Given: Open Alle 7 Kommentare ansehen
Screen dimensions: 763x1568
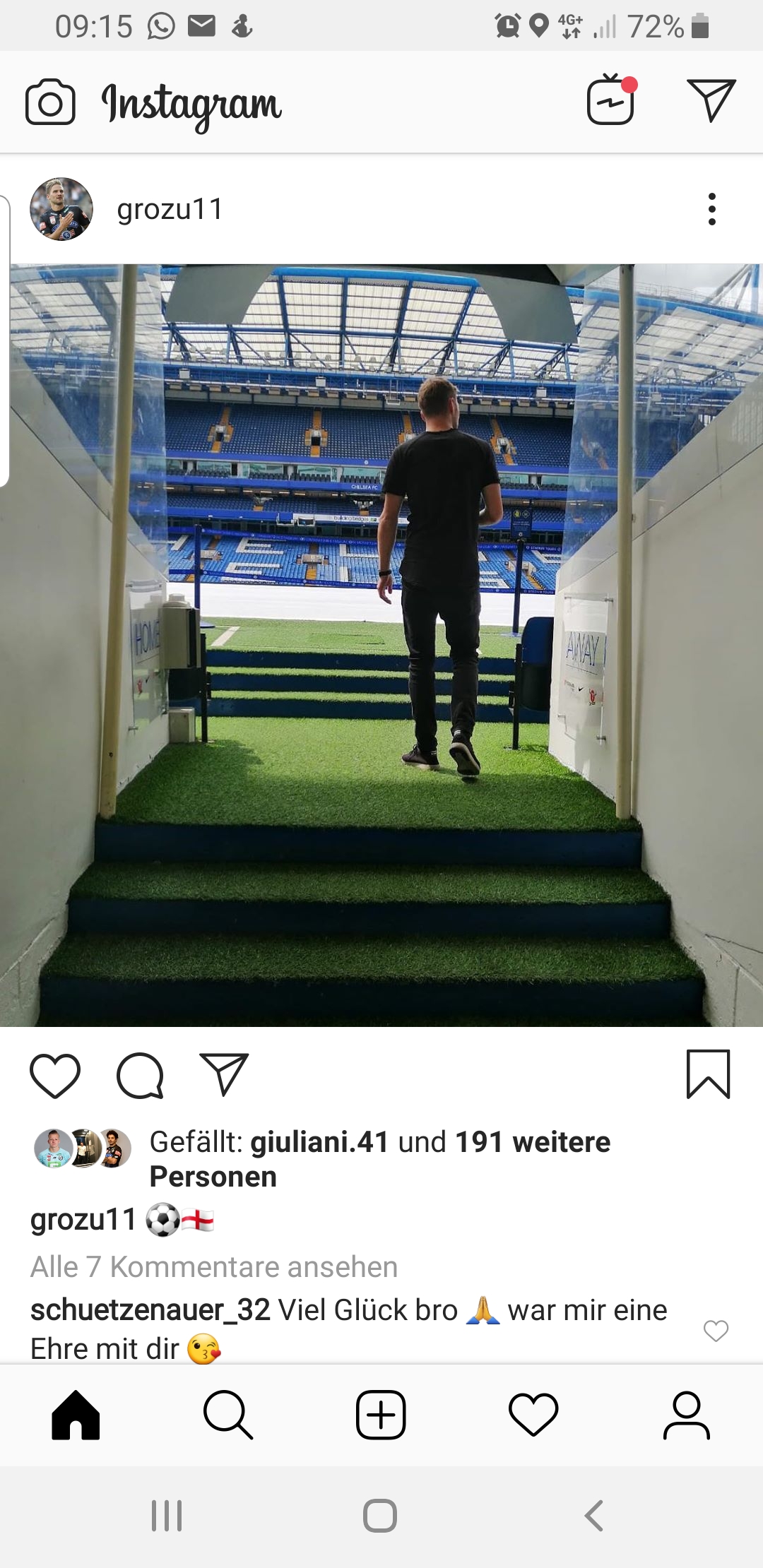Looking at the screenshot, I should point(214,1267).
